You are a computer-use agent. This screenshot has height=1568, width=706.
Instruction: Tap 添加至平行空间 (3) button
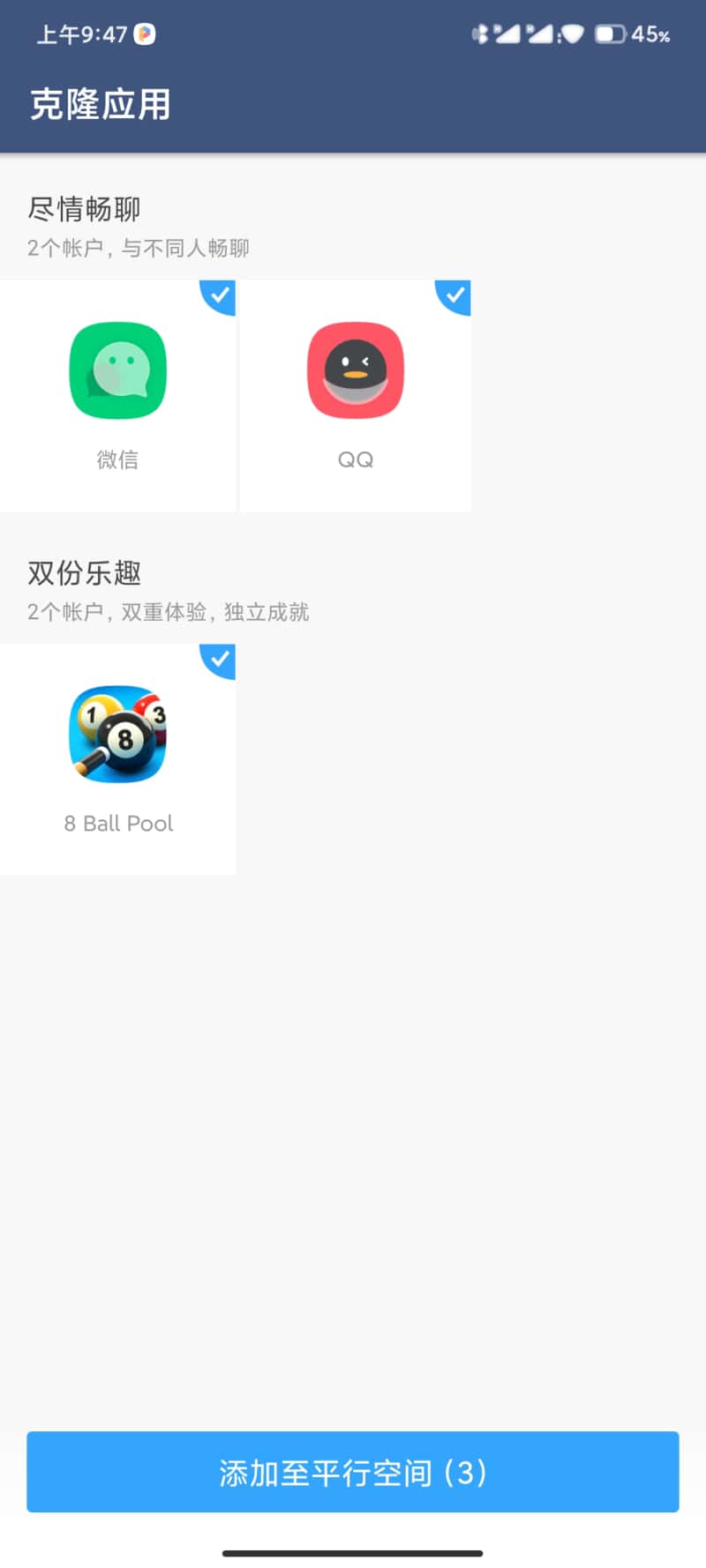353,1472
